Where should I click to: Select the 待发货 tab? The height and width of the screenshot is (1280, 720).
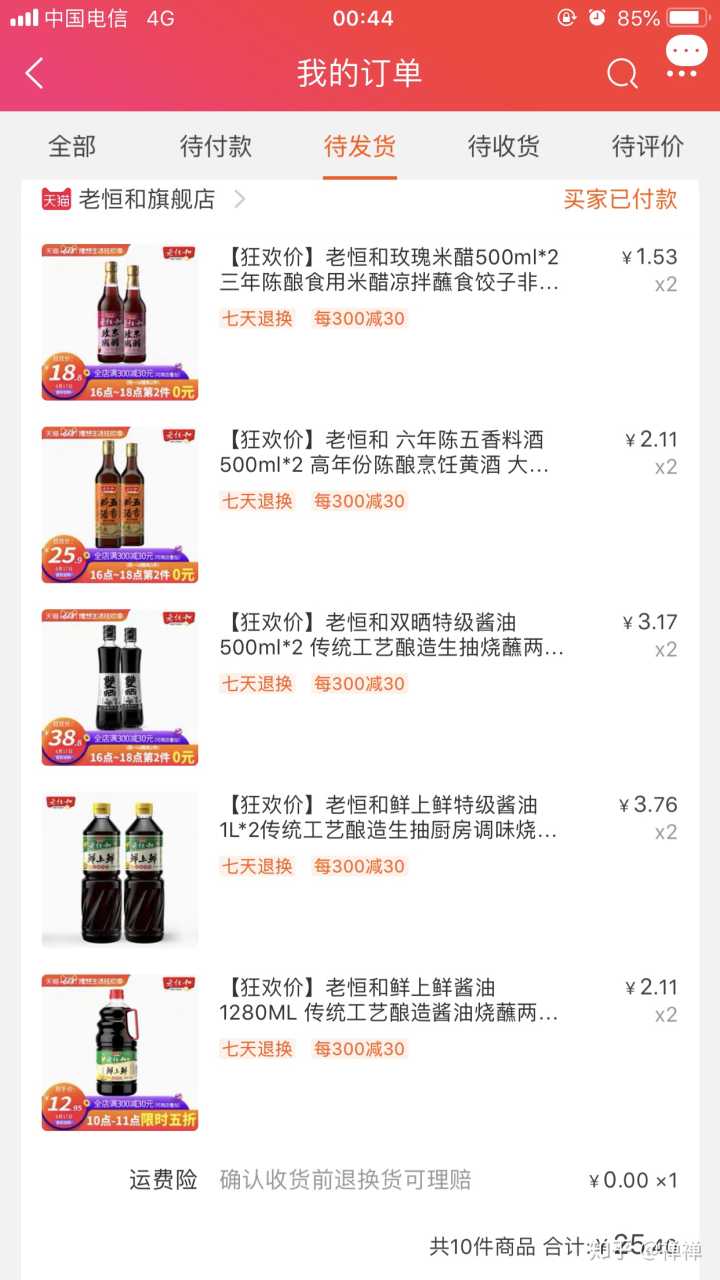[360, 147]
